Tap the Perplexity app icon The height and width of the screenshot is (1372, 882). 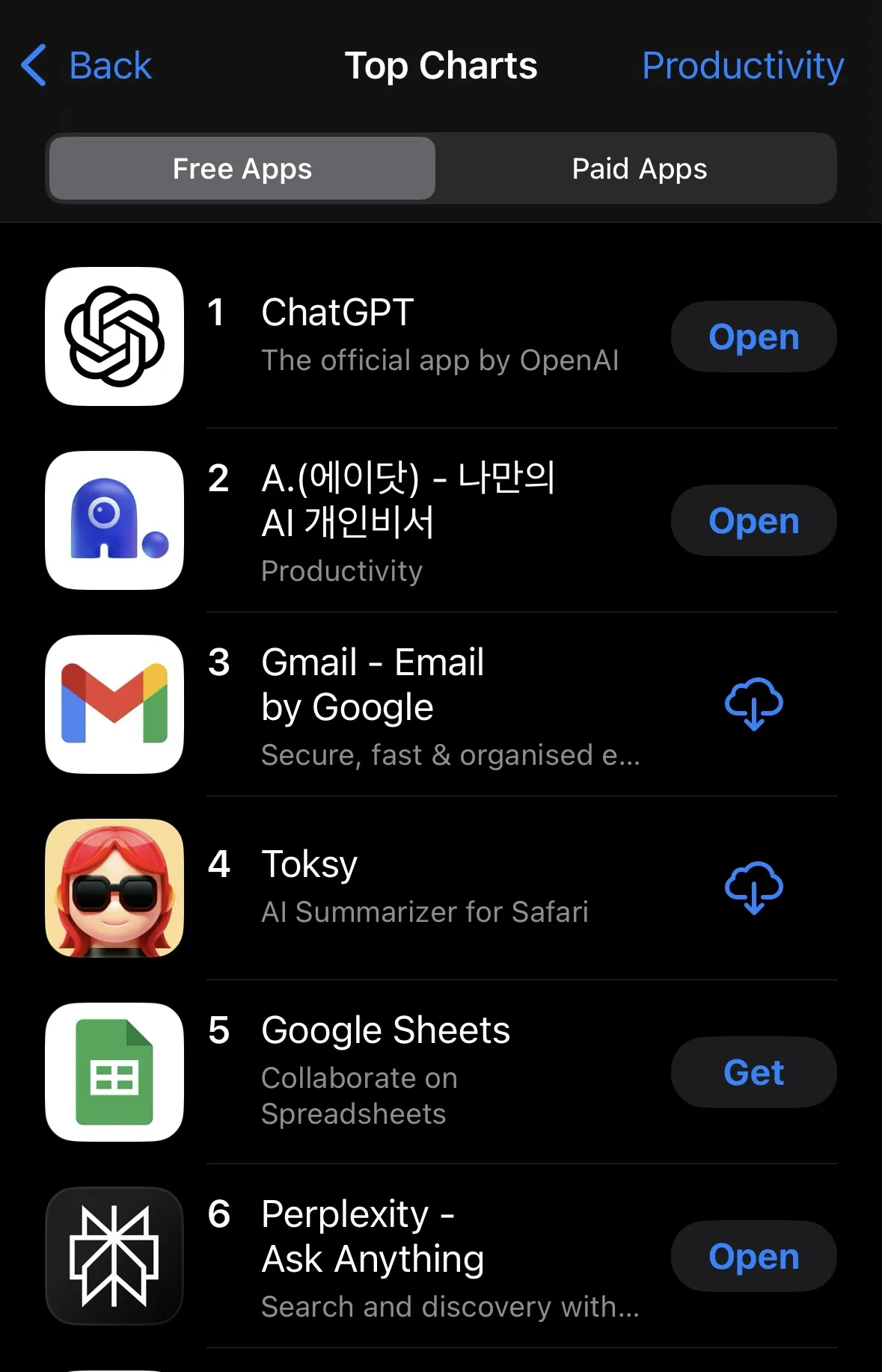tap(113, 1256)
